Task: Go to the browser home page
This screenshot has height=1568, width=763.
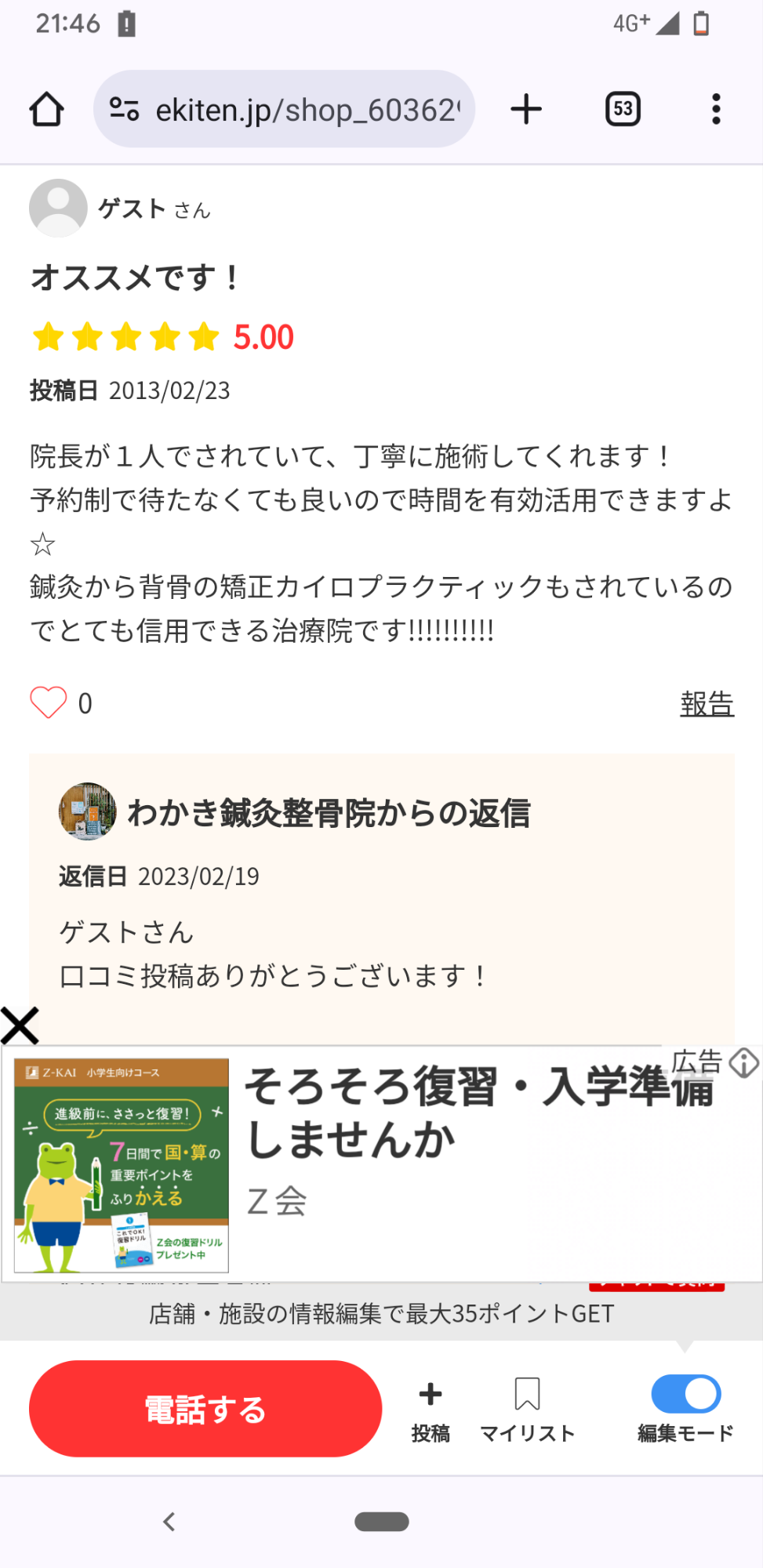Action: pyautogui.click(x=46, y=109)
